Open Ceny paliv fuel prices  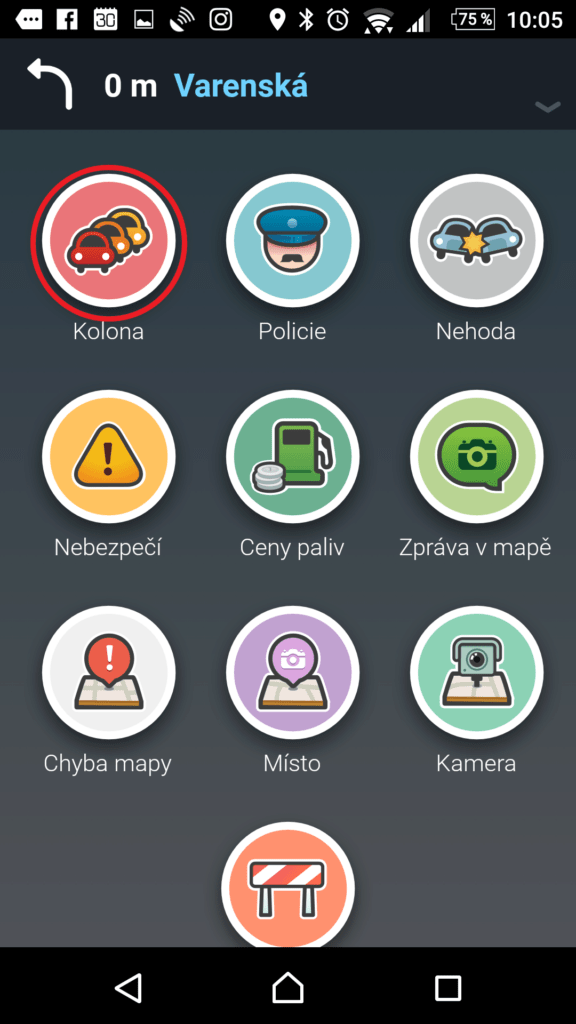(x=293, y=456)
